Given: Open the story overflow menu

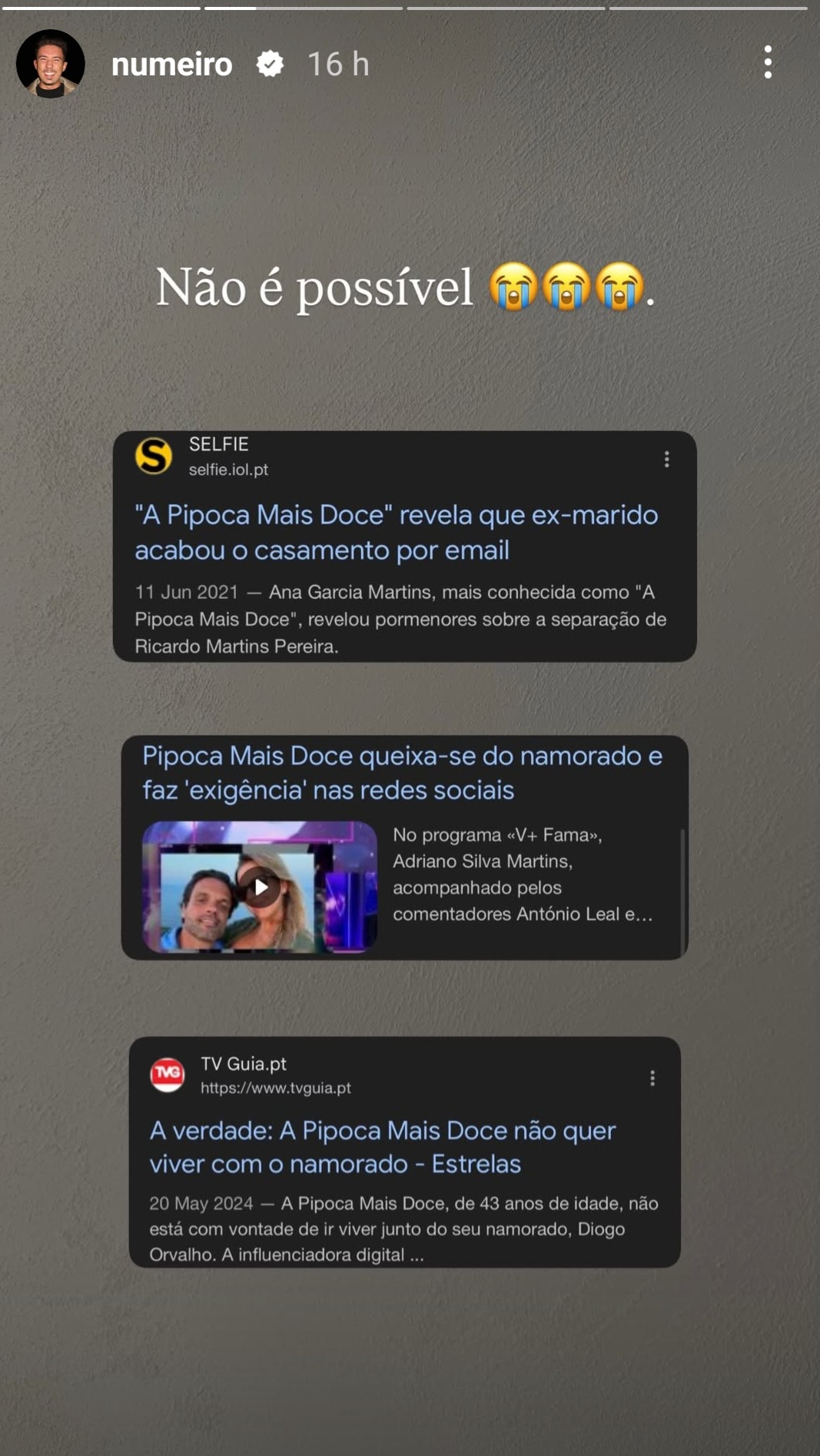Looking at the screenshot, I should 767,62.
